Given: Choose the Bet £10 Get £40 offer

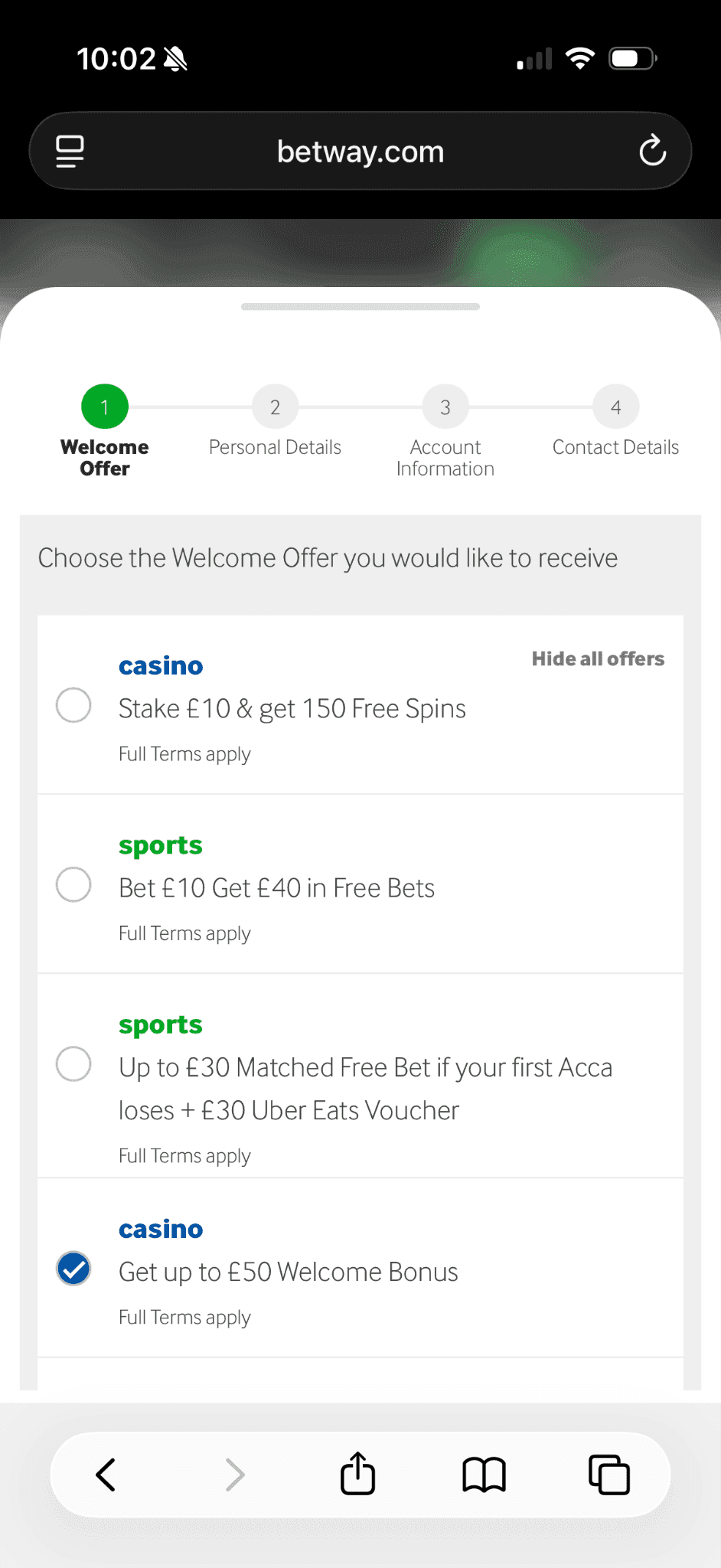Looking at the screenshot, I should (x=73, y=884).
